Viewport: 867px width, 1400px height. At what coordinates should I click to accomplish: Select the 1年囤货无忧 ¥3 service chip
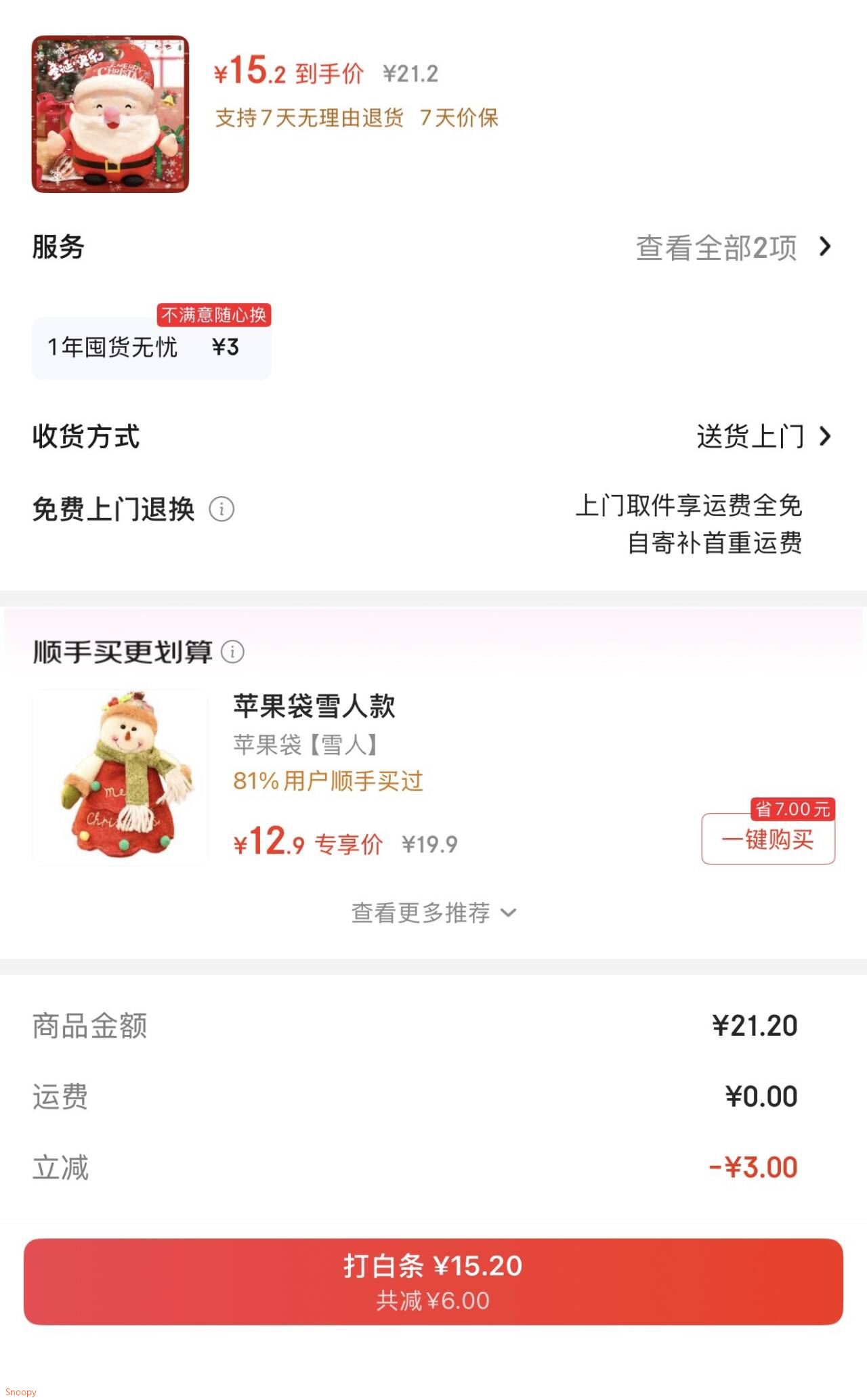click(x=150, y=348)
